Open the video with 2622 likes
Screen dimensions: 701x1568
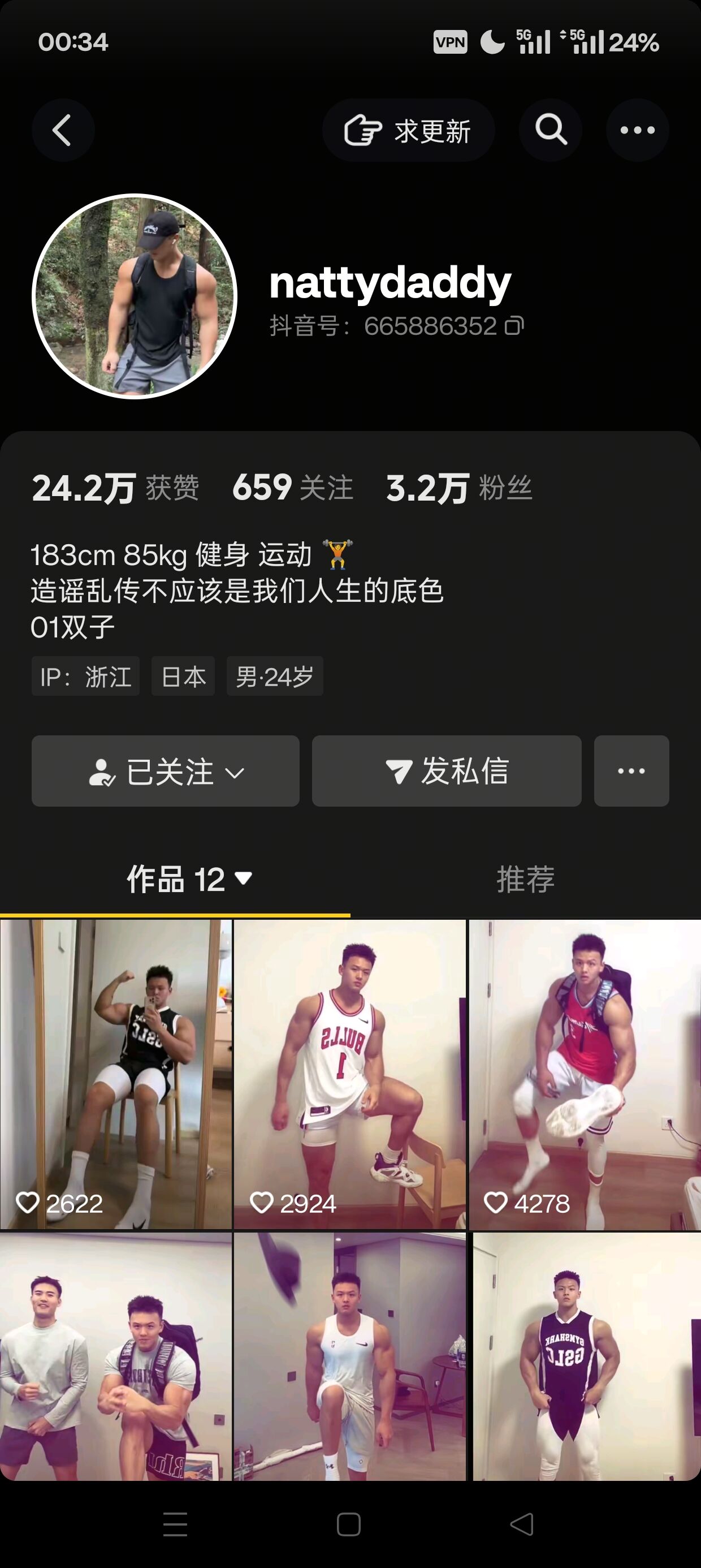116,1074
